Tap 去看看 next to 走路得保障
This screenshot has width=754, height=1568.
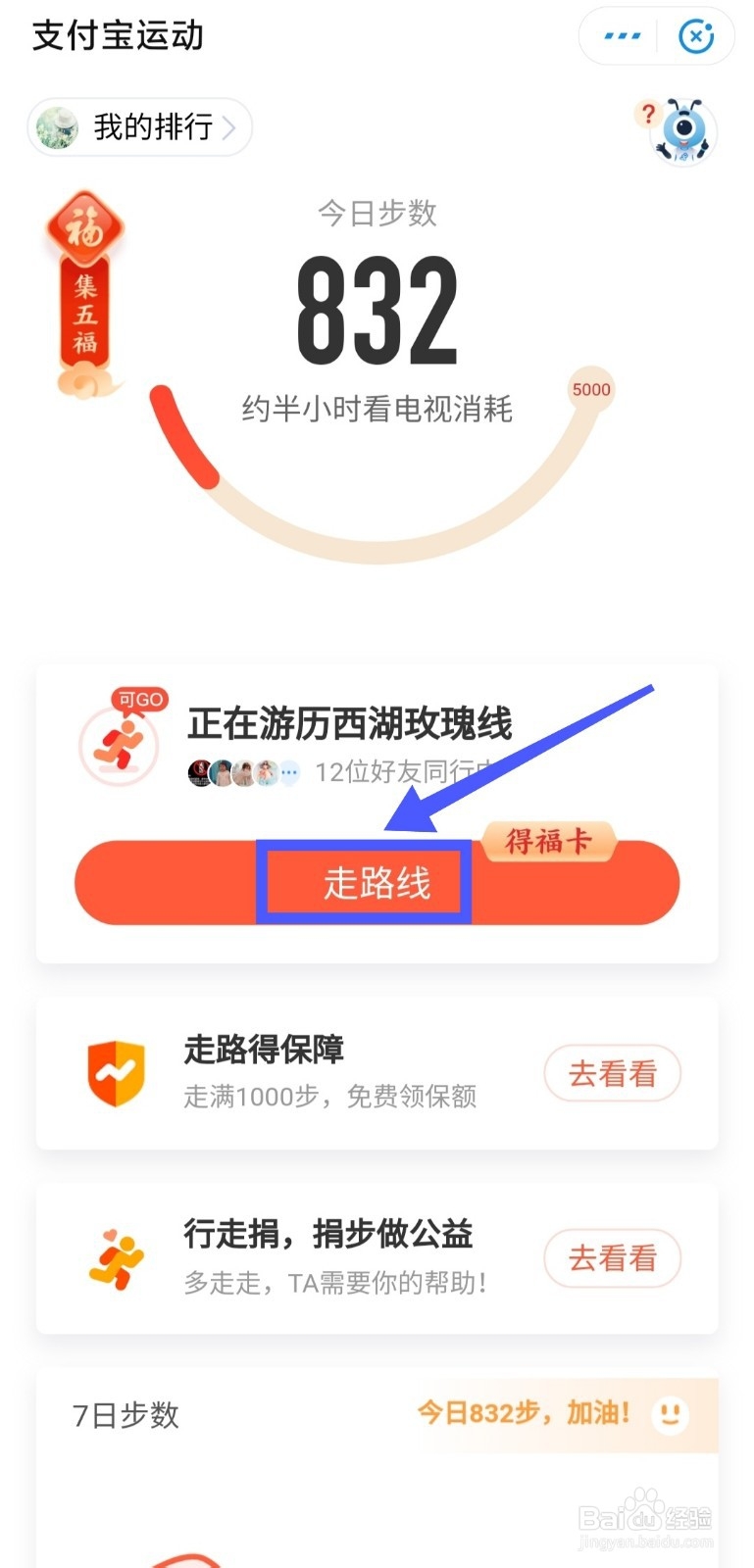pos(612,1073)
